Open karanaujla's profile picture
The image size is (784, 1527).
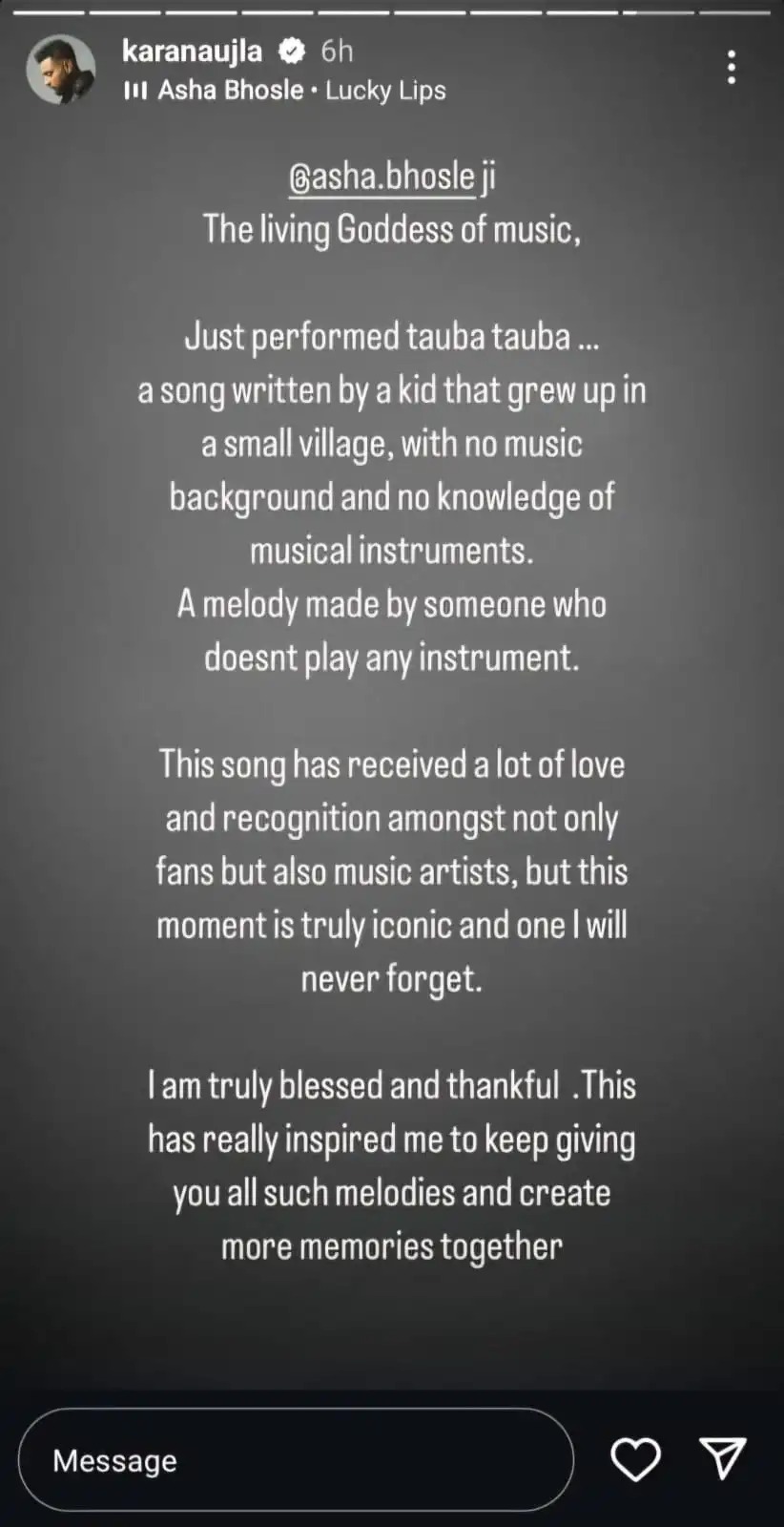[x=60, y=70]
